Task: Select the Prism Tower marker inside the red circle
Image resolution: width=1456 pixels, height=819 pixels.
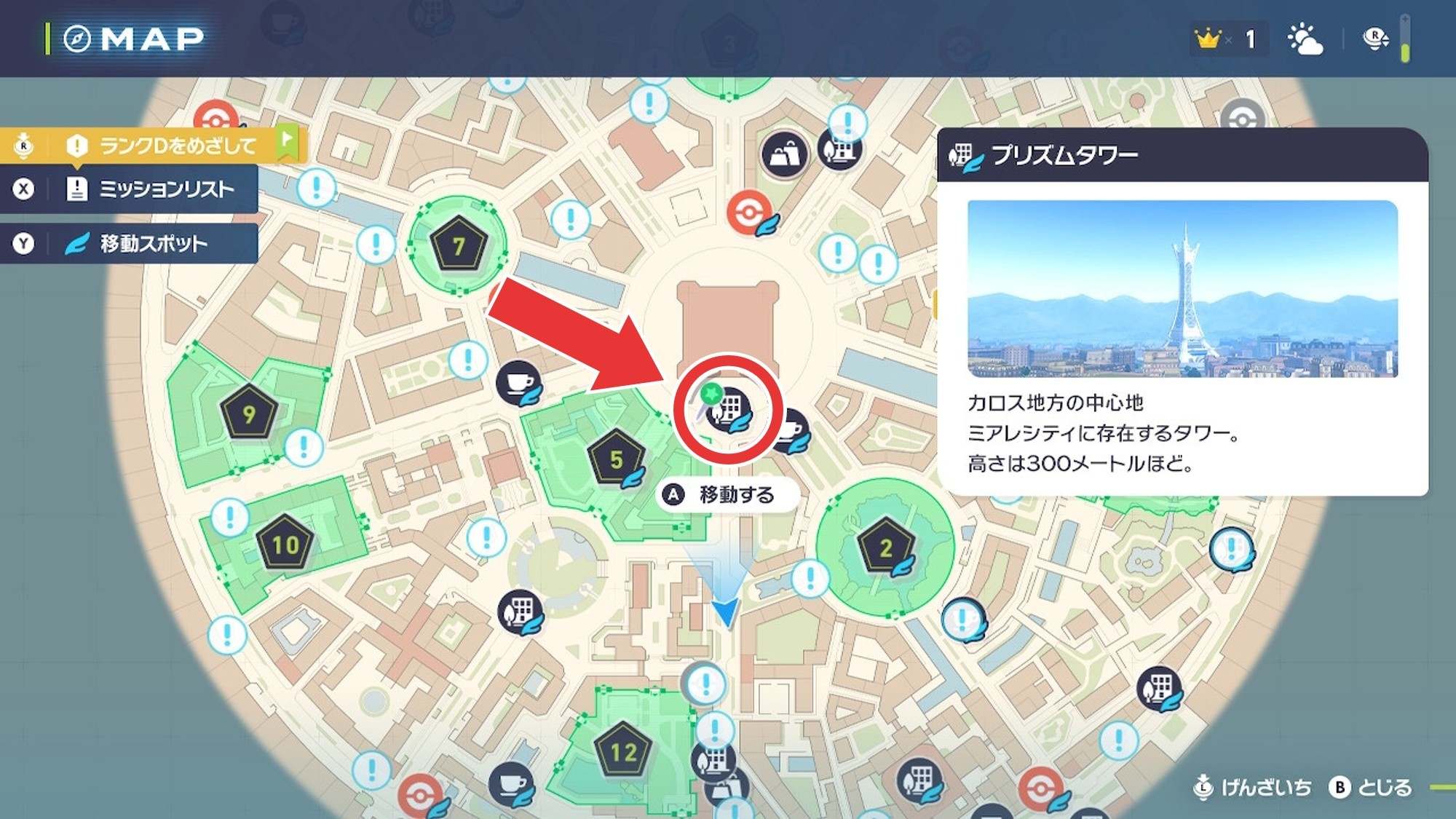Action: pos(728,409)
